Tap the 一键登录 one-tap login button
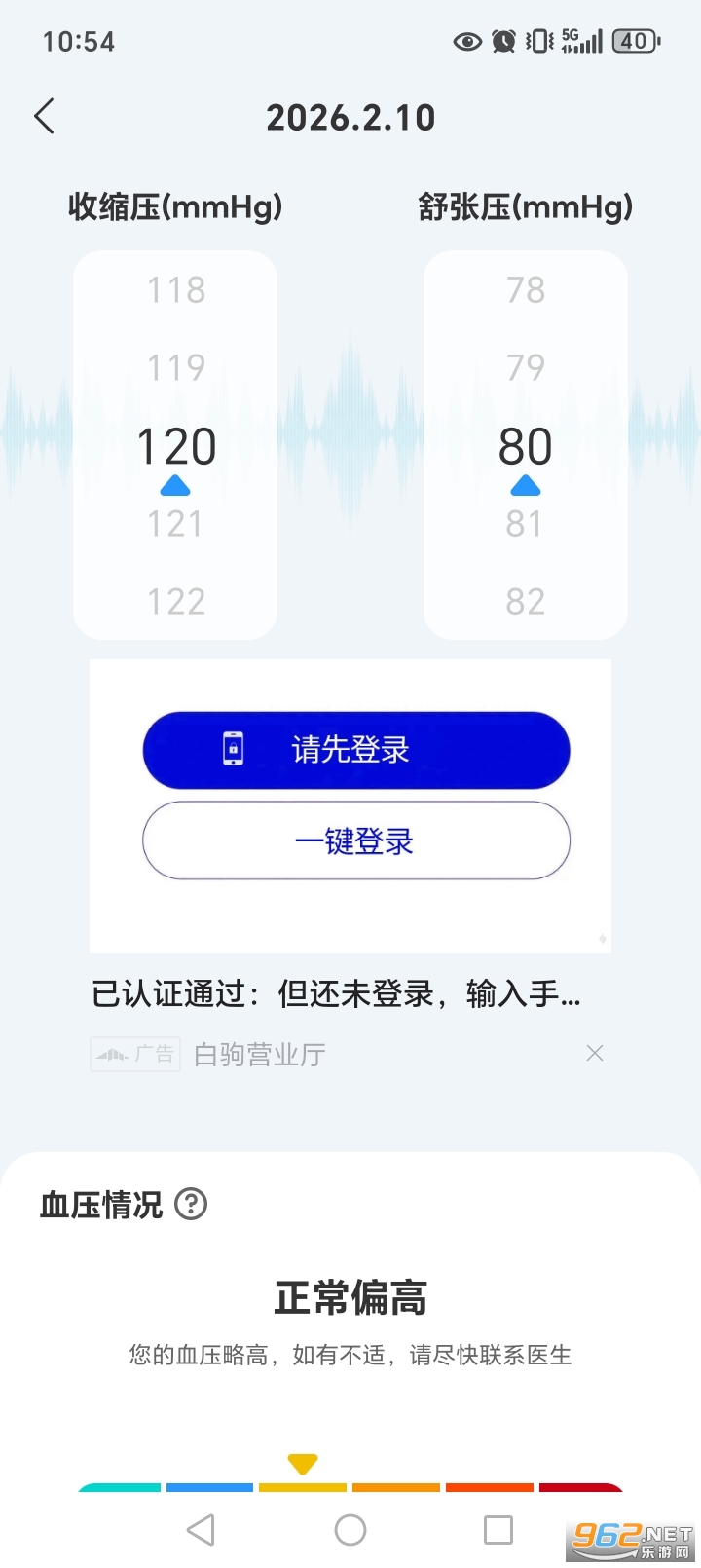The image size is (701, 1568). (x=355, y=840)
